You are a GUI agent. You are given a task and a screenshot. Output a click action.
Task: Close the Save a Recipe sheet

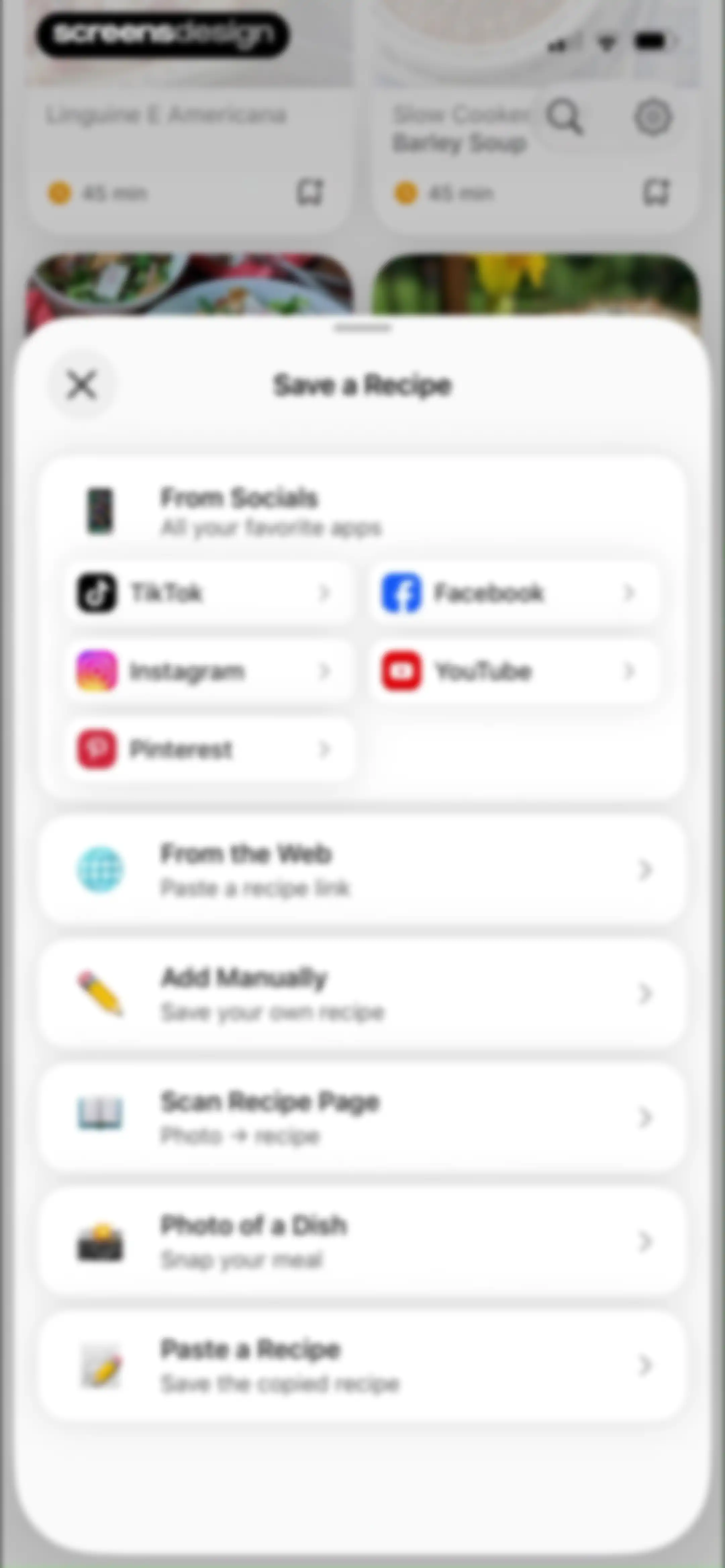coord(82,385)
